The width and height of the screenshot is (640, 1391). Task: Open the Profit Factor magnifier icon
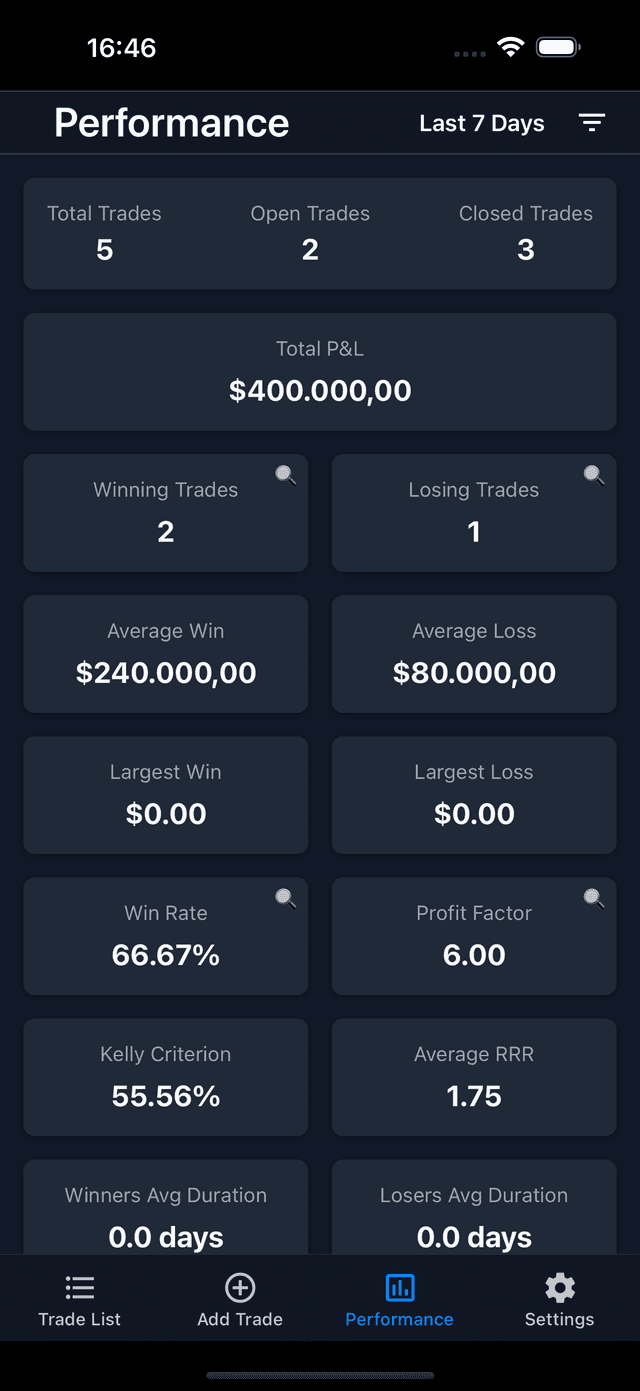(594, 899)
